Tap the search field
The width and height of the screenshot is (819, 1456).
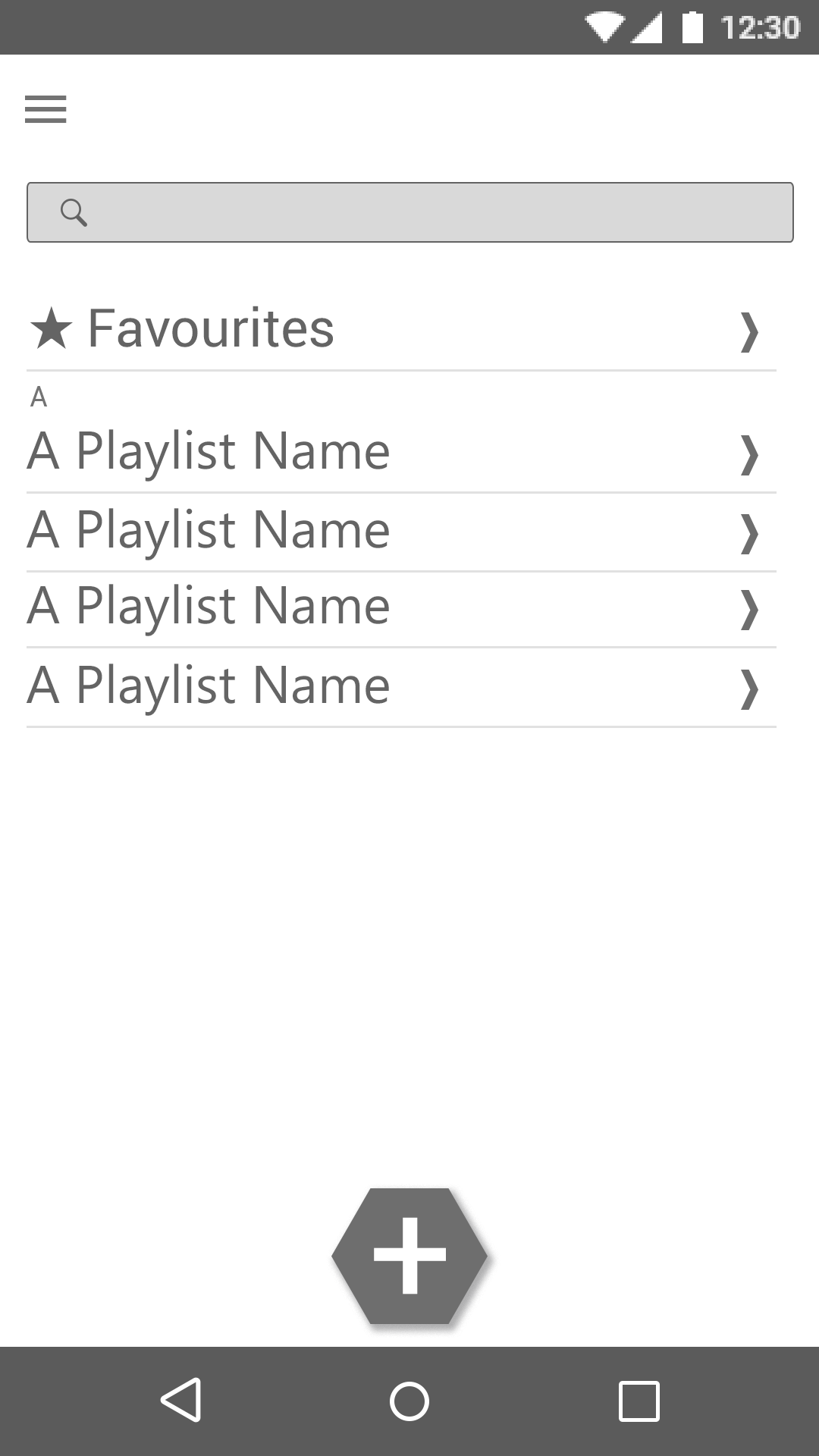coord(410,212)
